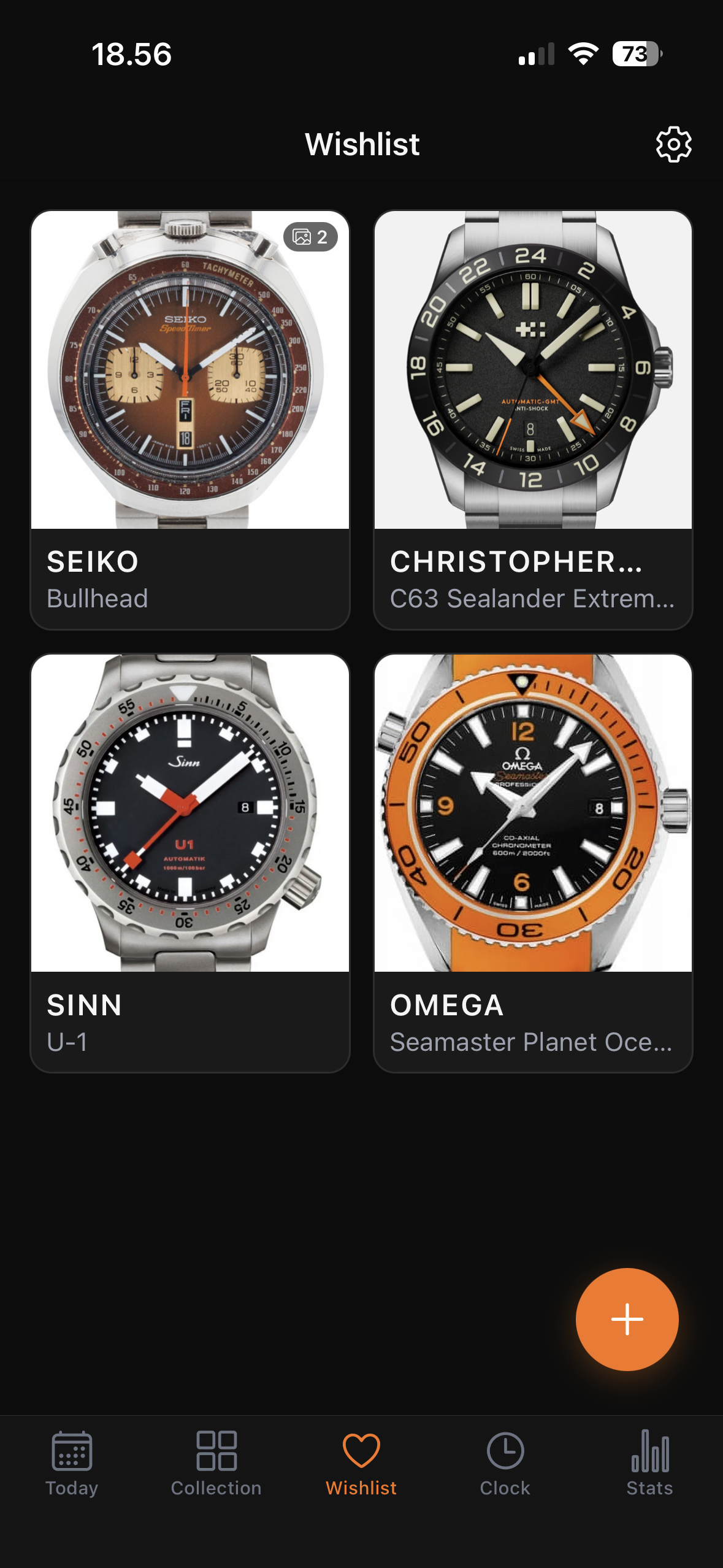Tap the 18.56 clock in the status bar
Viewport: 723px width, 1568px height.
(x=131, y=55)
